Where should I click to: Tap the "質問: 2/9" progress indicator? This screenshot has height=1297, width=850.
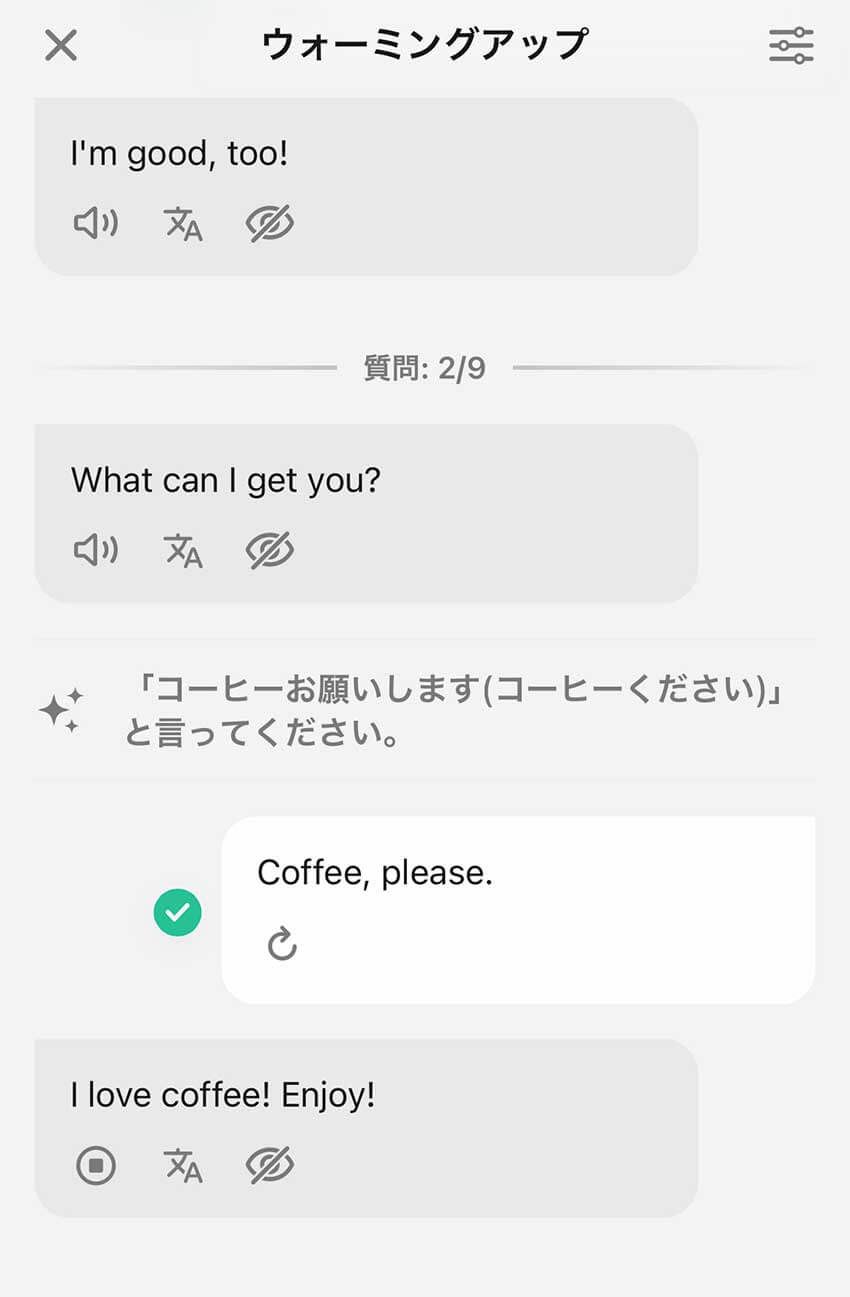point(424,368)
